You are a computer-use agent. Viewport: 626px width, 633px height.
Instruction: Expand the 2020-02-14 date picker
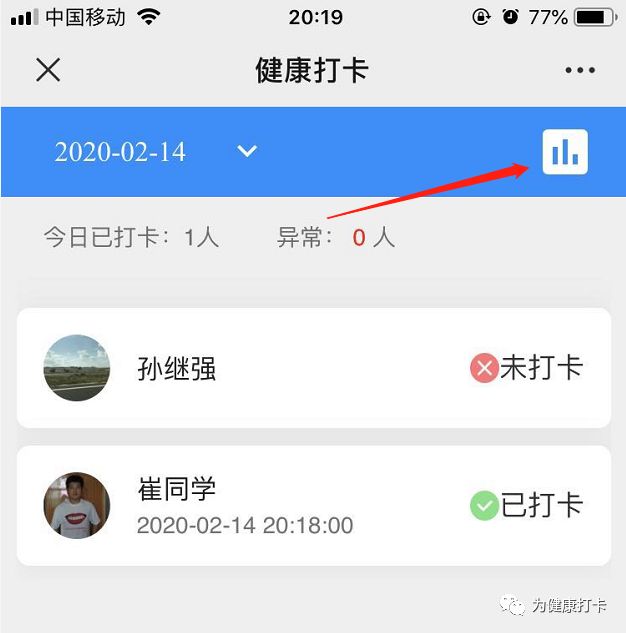[x=247, y=152]
